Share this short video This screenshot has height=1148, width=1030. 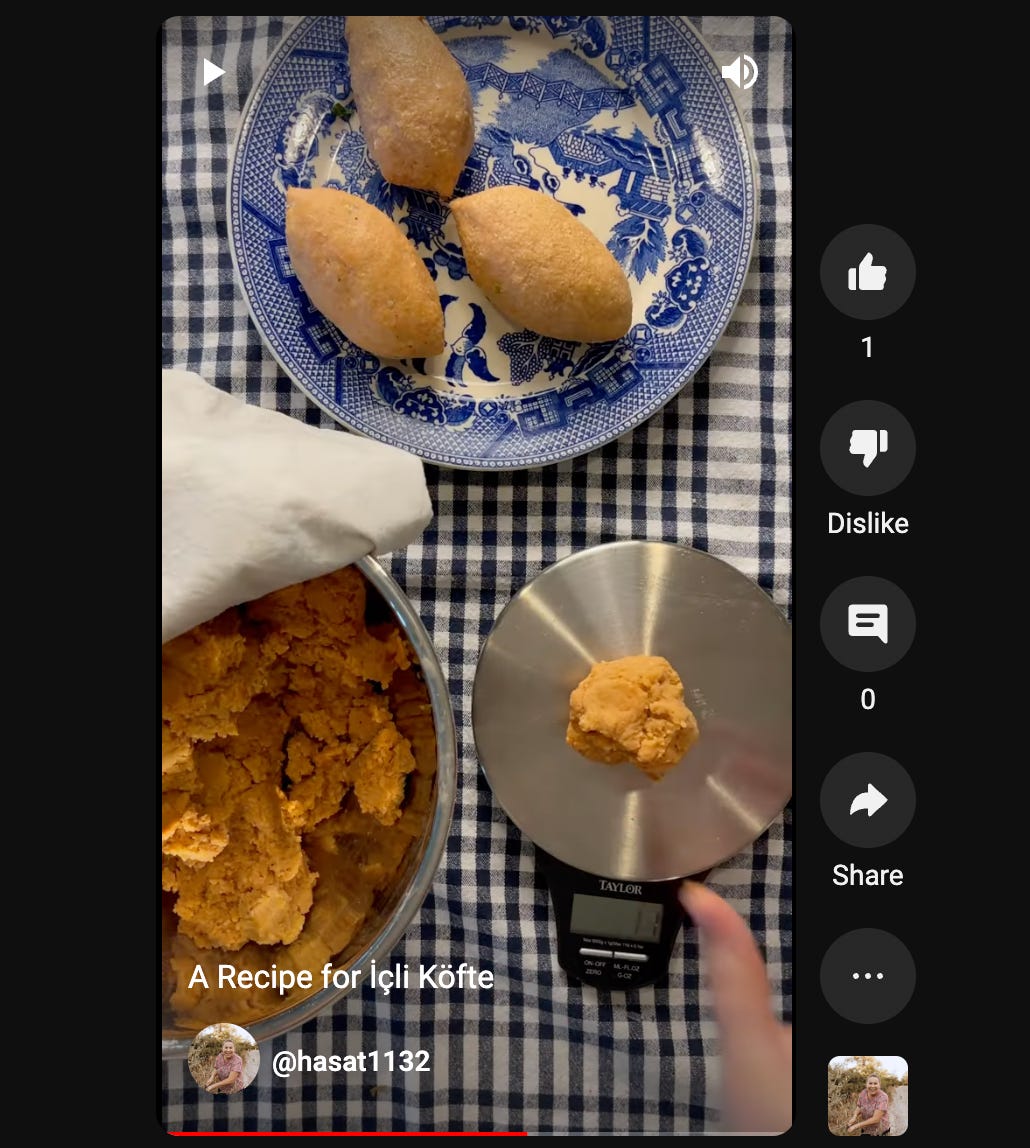(x=867, y=800)
